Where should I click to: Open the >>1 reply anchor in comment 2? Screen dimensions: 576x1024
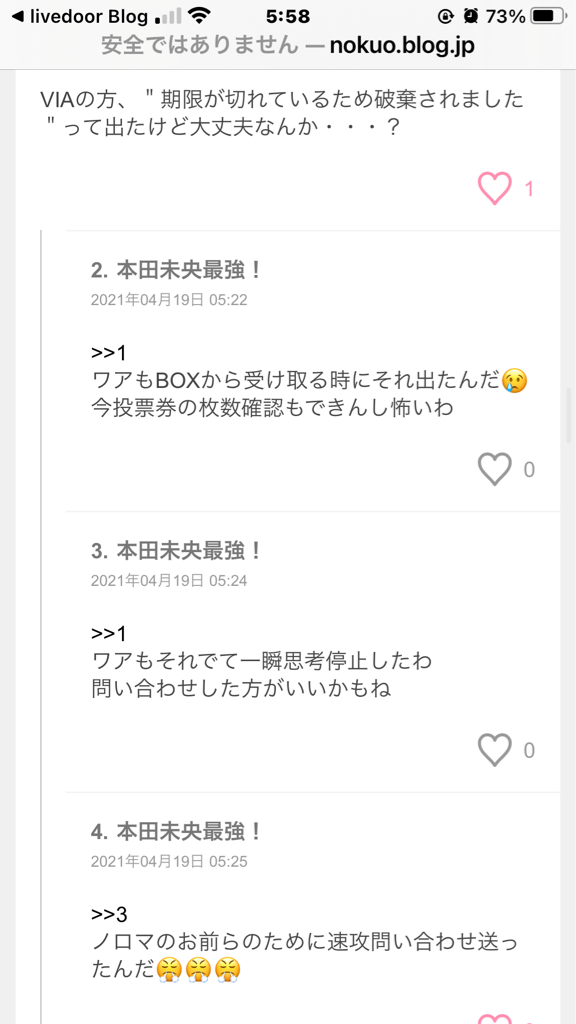tap(108, 353)
